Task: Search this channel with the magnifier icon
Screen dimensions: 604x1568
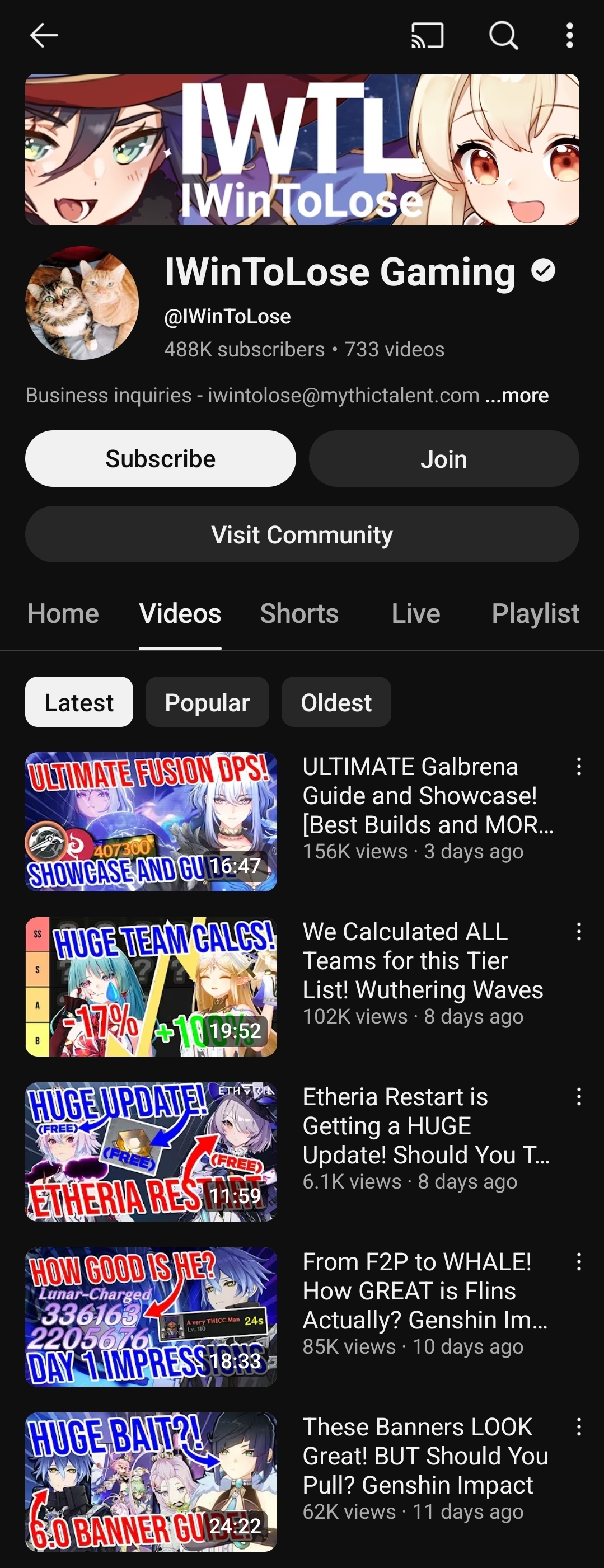Action: coord(504,35)
